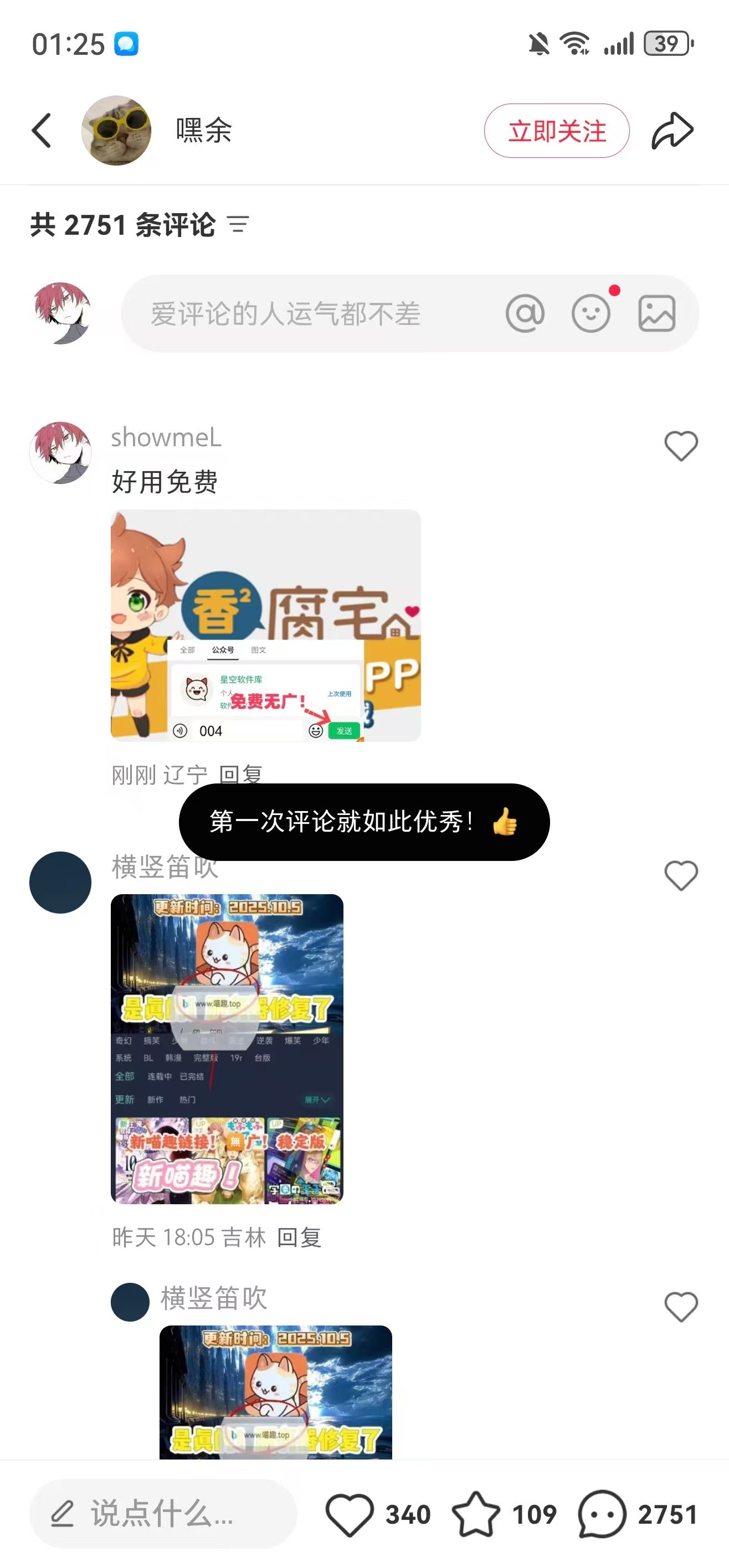Like 横竖笛吹's nested reply comment
The height and width of the screenshot is (1568, 729).
pos(680,1307)
